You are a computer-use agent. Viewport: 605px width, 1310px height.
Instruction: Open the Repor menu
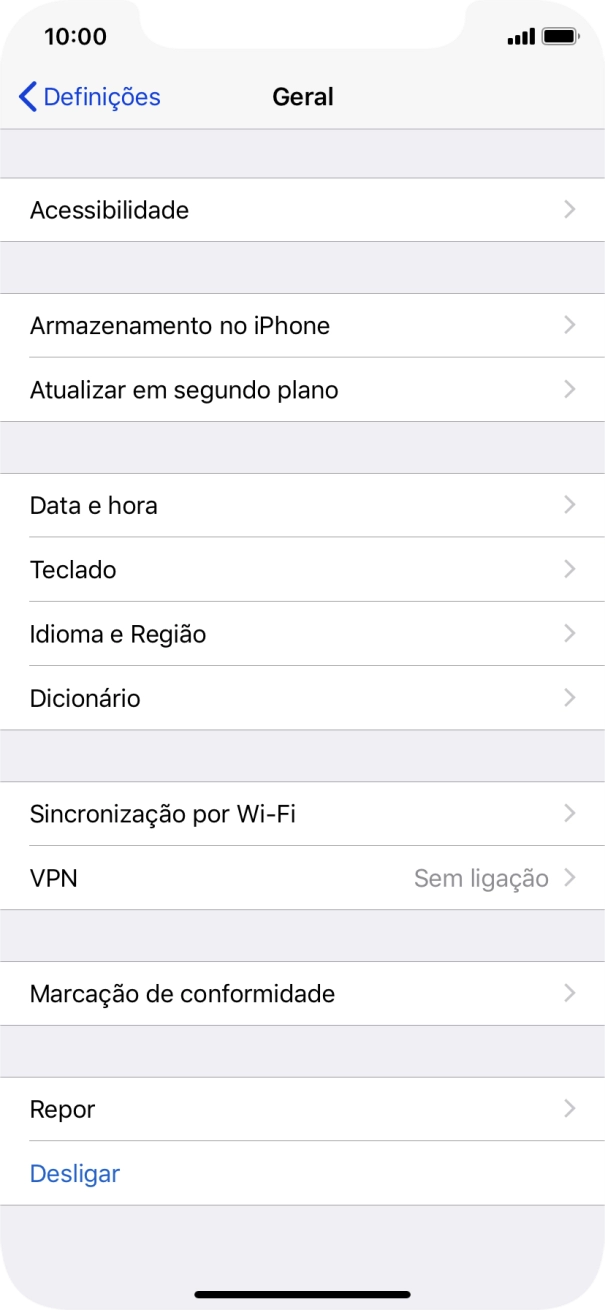point(302,1110)
